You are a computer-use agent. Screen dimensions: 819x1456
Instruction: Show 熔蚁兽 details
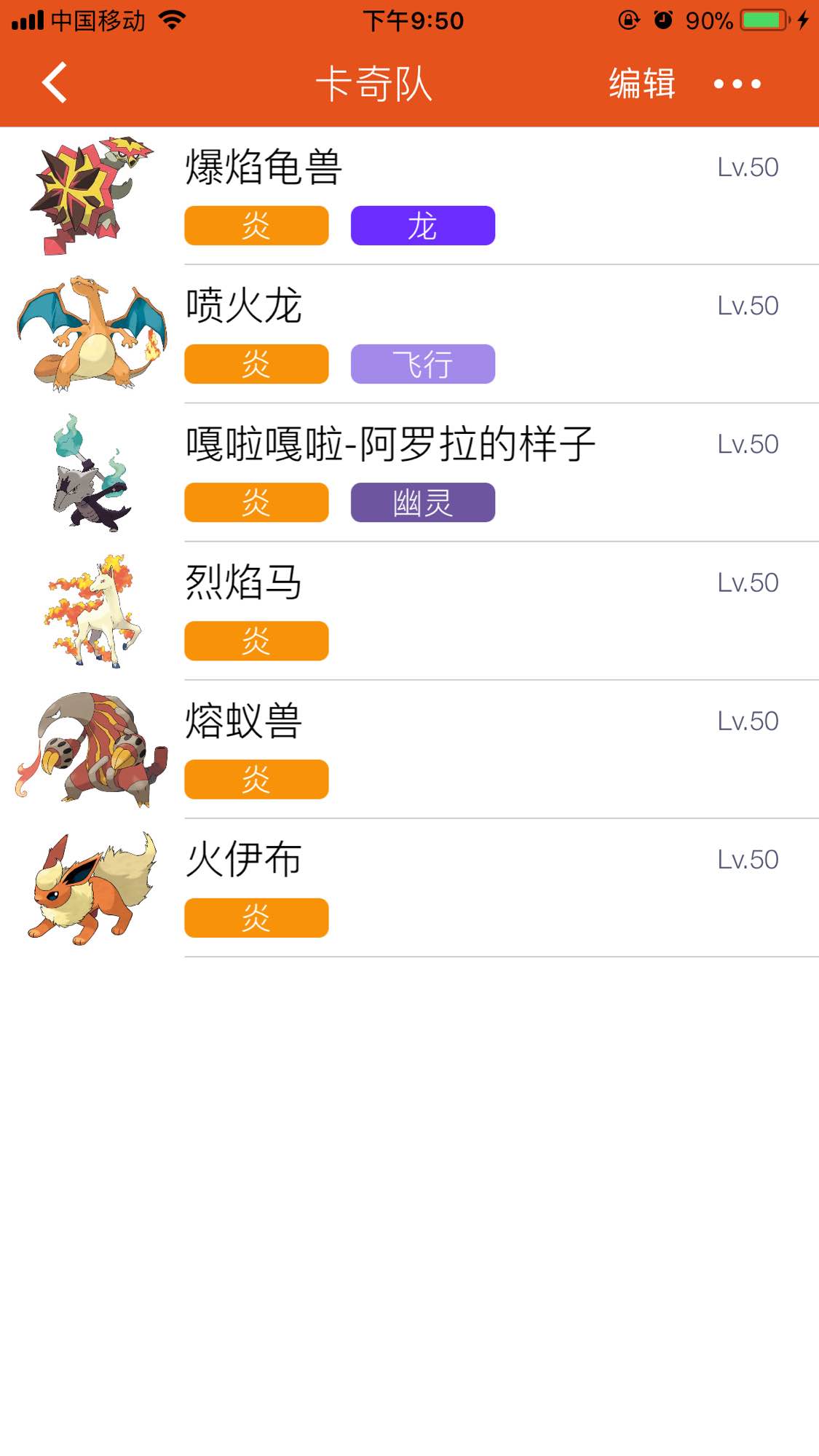(408, 748)
